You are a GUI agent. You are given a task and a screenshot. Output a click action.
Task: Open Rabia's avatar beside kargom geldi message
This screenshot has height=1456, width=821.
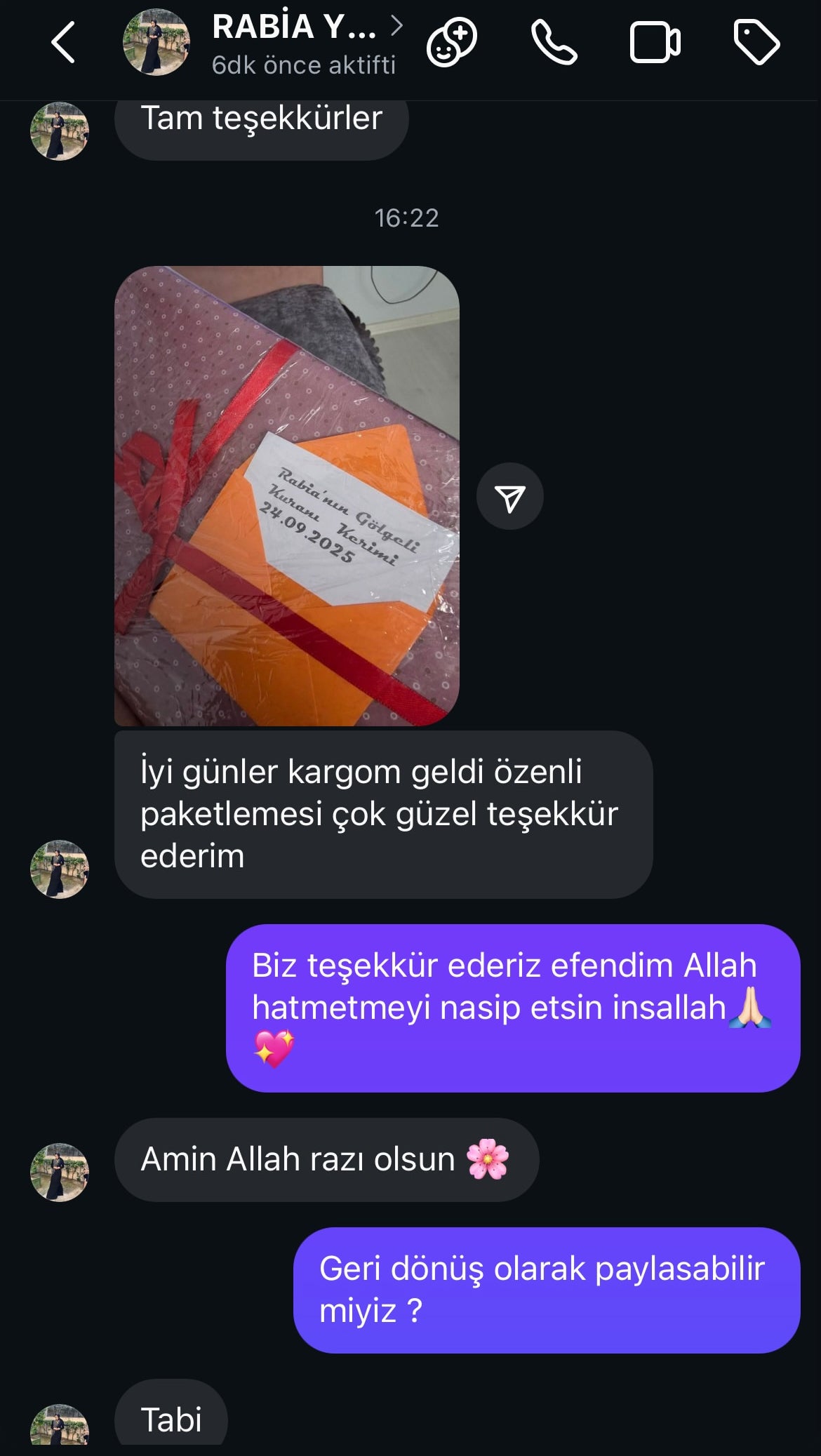coord(60,869)
